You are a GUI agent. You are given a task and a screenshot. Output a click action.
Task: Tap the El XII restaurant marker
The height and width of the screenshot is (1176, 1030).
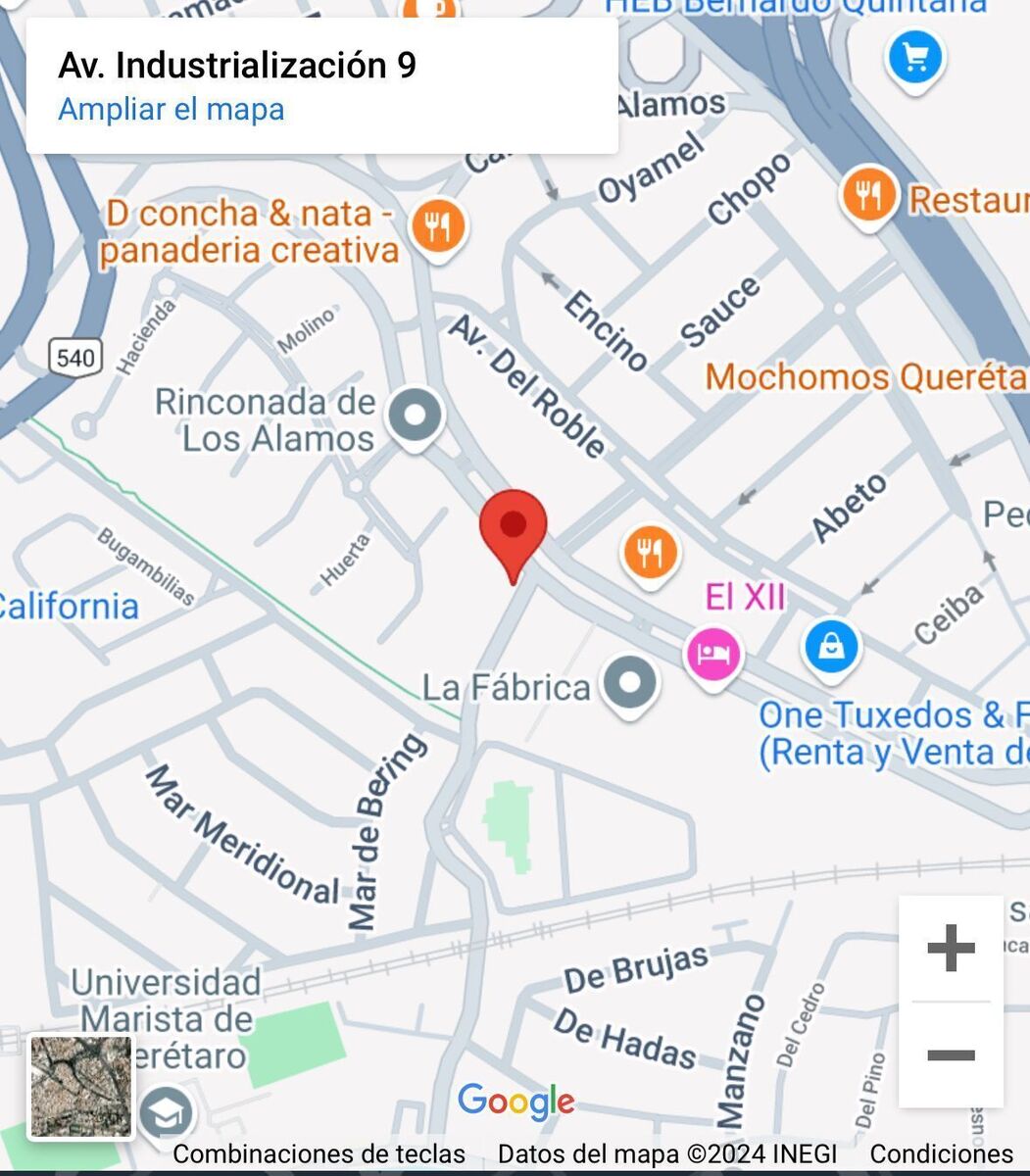(650, 553)
